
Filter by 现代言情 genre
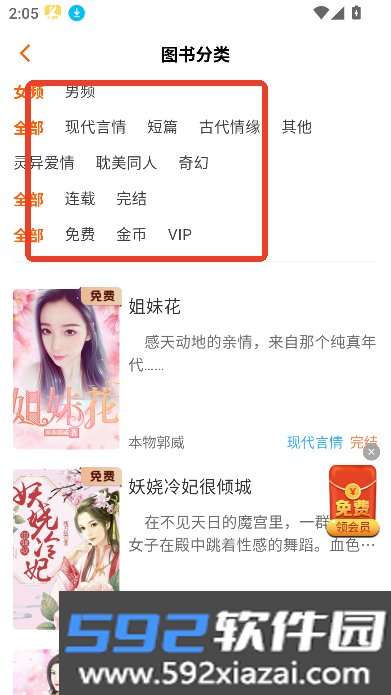[95, 127]
